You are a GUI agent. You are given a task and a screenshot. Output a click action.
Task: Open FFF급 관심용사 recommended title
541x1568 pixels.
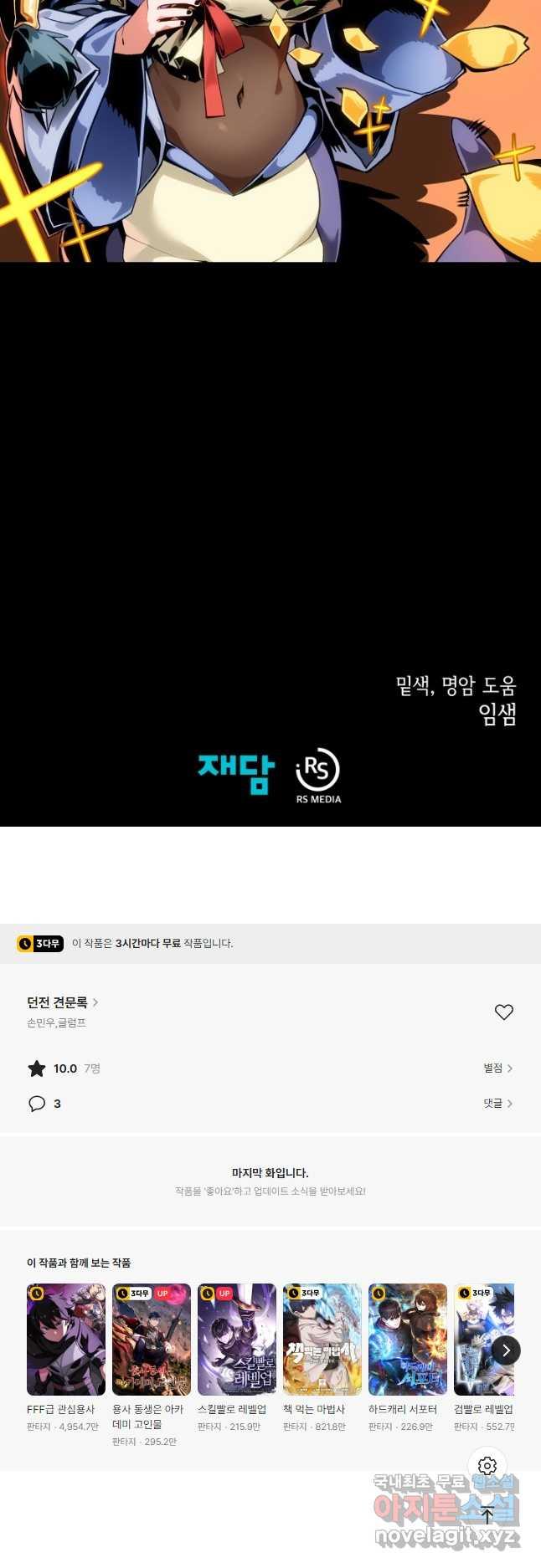point(66,1340)
